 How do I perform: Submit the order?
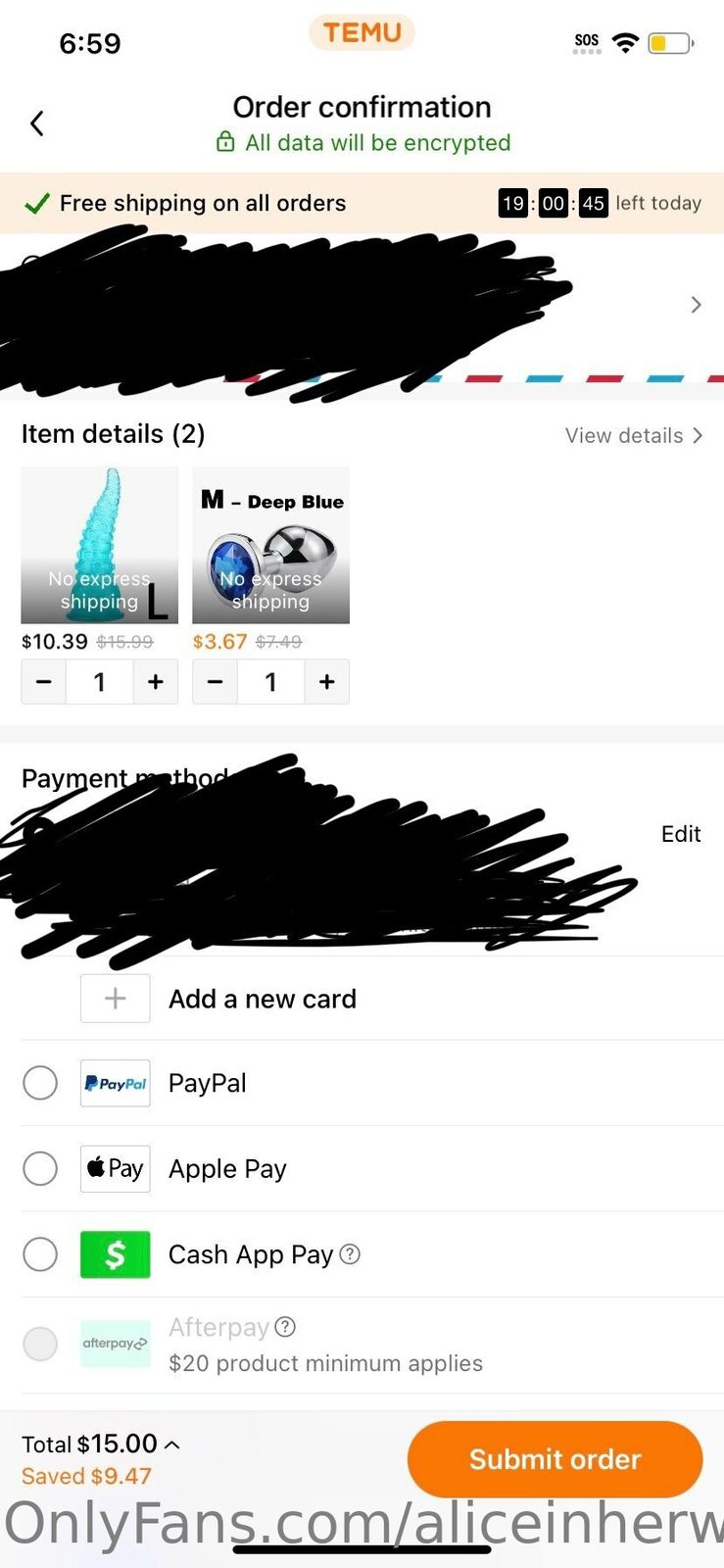[555, 1459]
